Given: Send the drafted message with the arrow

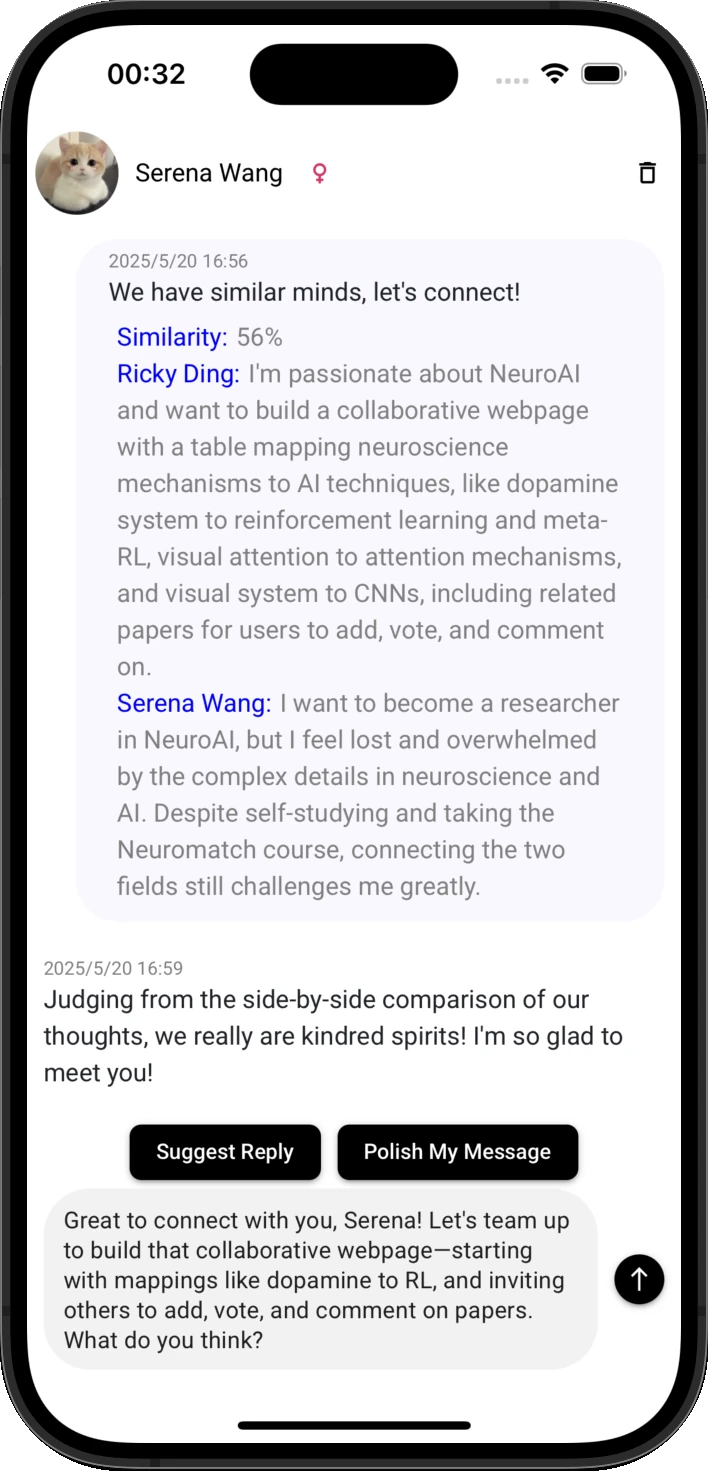Looking at the screenshot, I should click(x=639, y=1279).
